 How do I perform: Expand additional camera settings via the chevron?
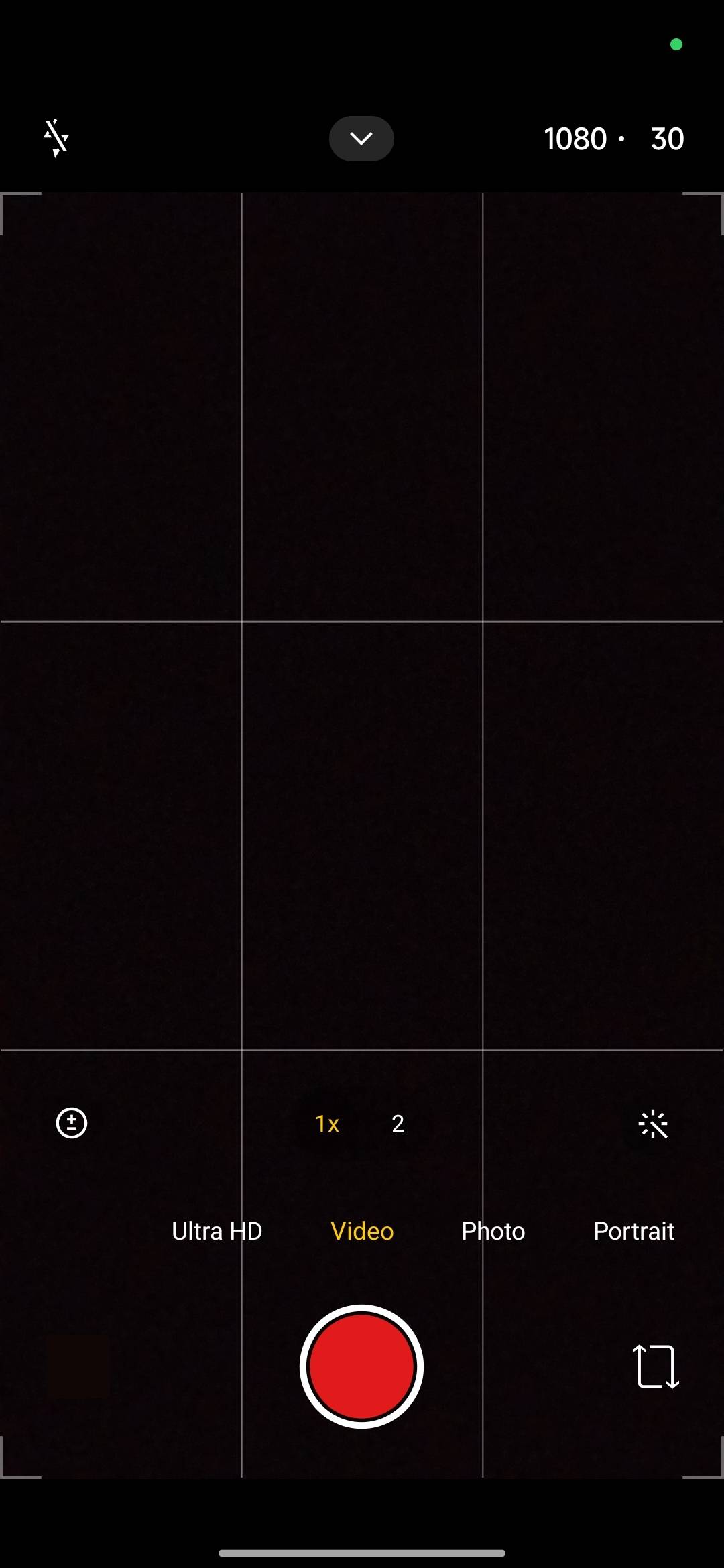coord(361,138)
